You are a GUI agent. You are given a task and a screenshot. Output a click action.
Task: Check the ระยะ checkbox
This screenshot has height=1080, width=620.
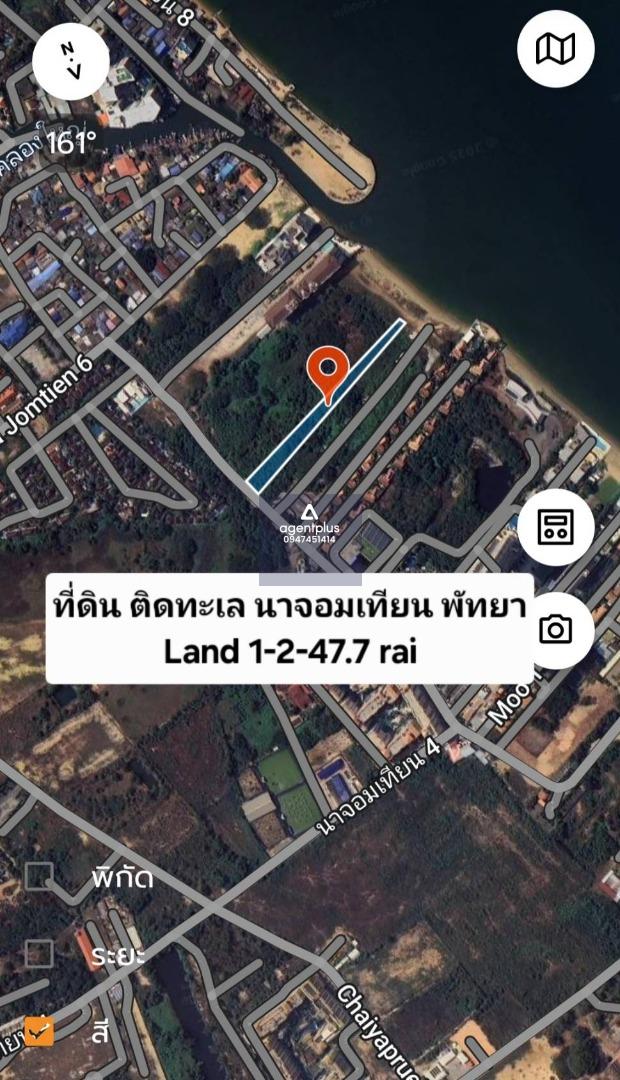(x=39, y=954)
